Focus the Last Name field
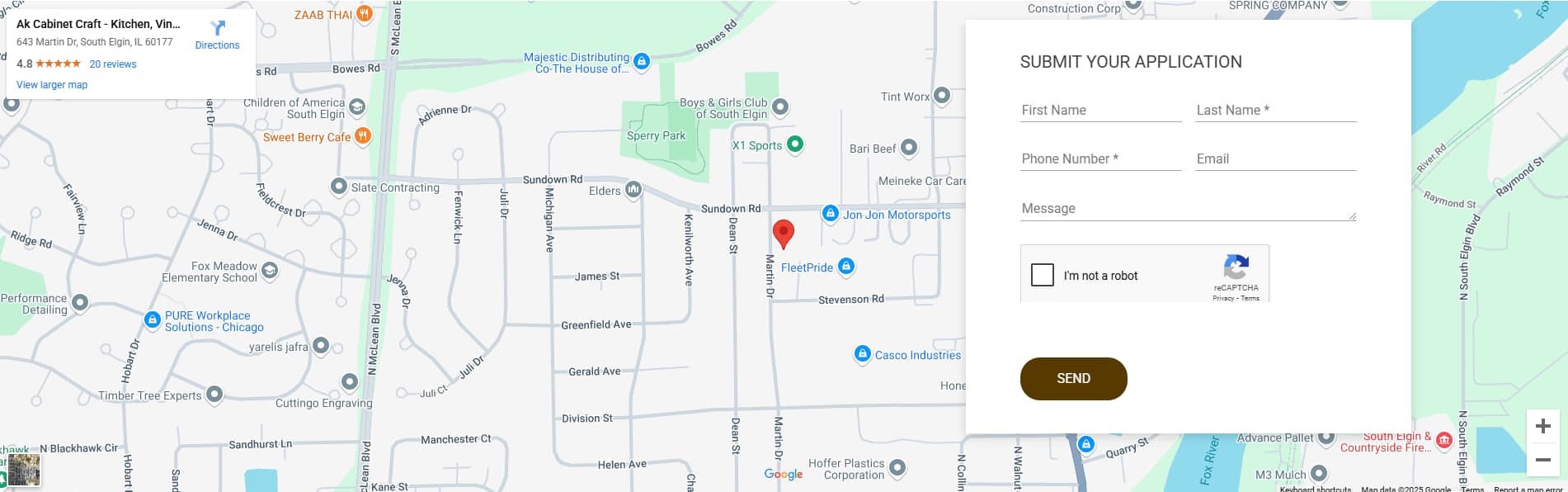Viewport: 1568px width, 492px height. pos(1275,111)
